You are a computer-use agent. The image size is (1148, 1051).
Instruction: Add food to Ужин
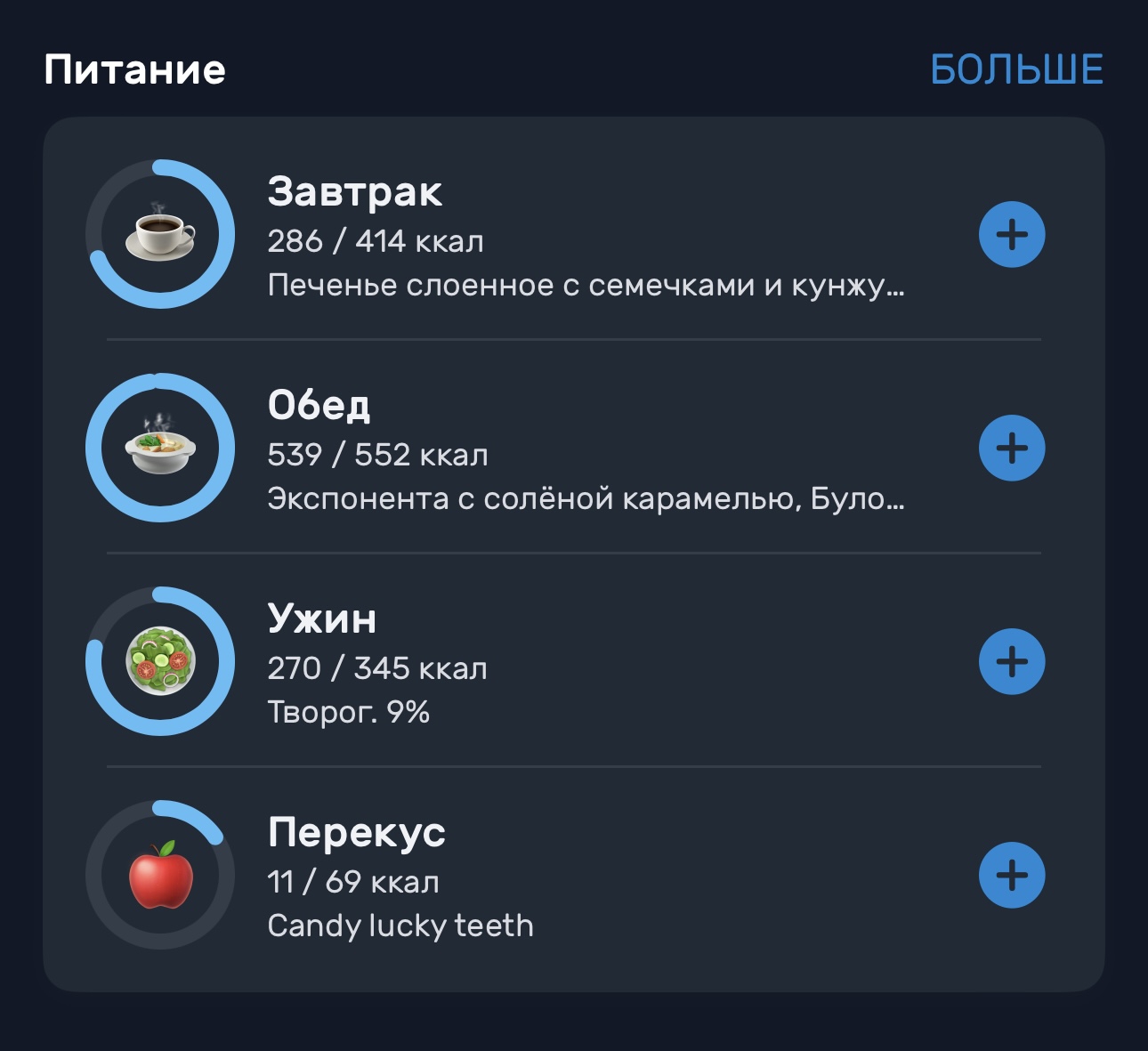[x=1012, y=662]
